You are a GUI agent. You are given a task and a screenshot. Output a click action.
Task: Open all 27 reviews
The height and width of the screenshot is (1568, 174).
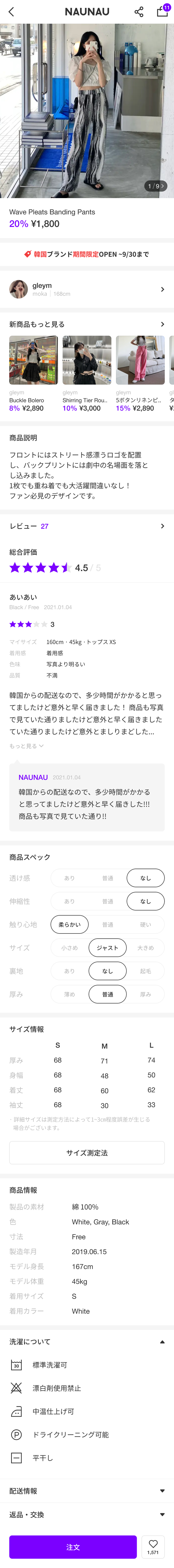87,526
